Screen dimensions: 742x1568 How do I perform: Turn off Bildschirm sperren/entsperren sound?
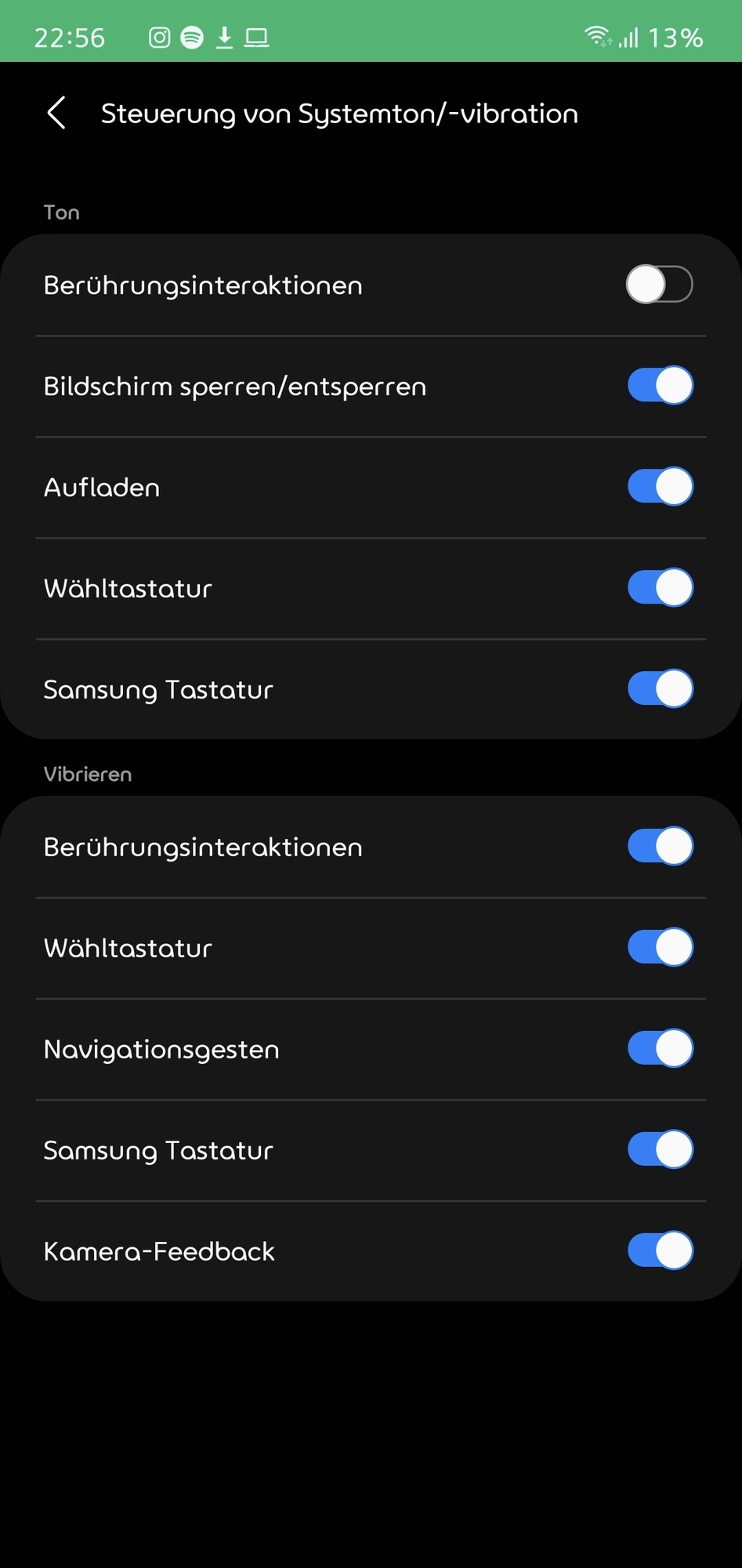660,386
